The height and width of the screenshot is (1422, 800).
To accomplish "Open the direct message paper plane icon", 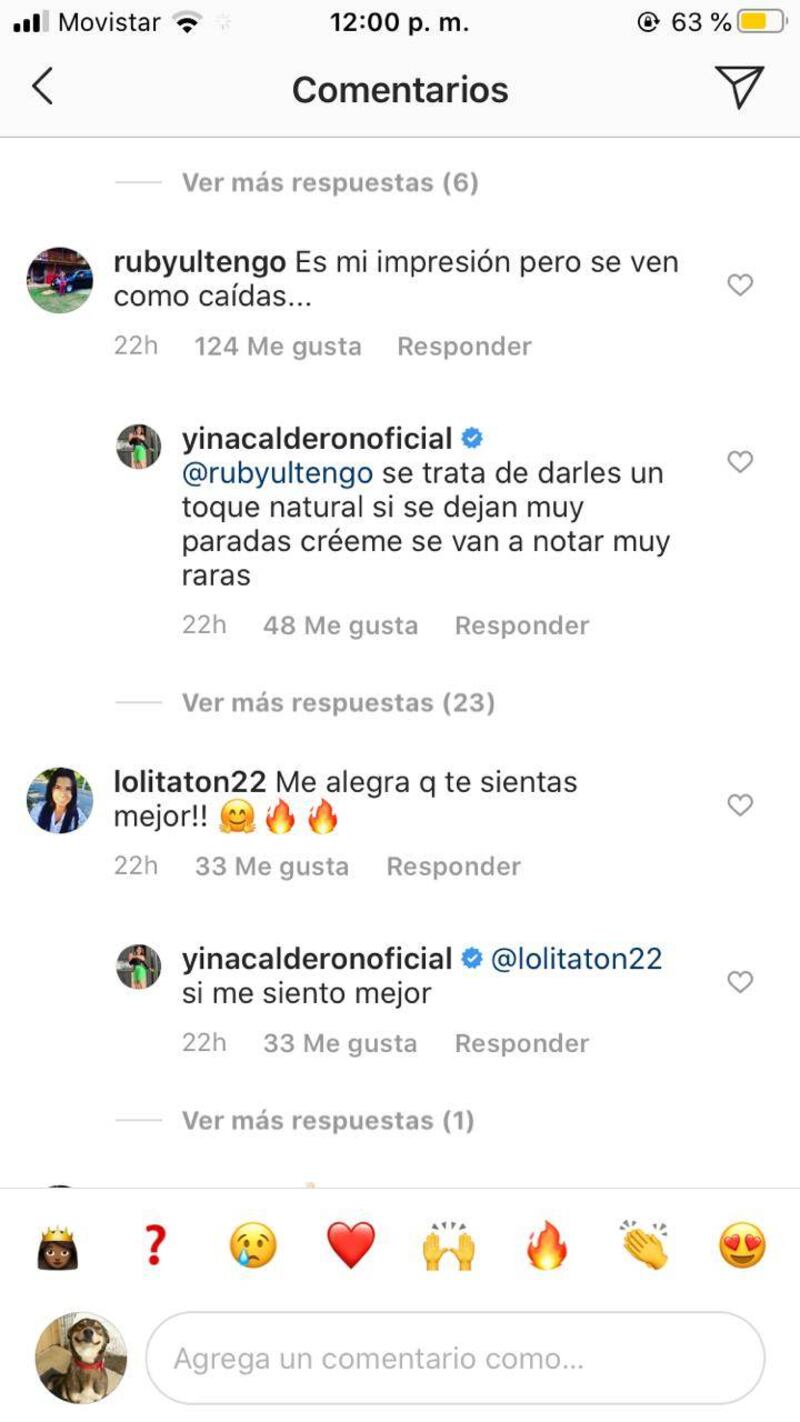I will [739, 88].
